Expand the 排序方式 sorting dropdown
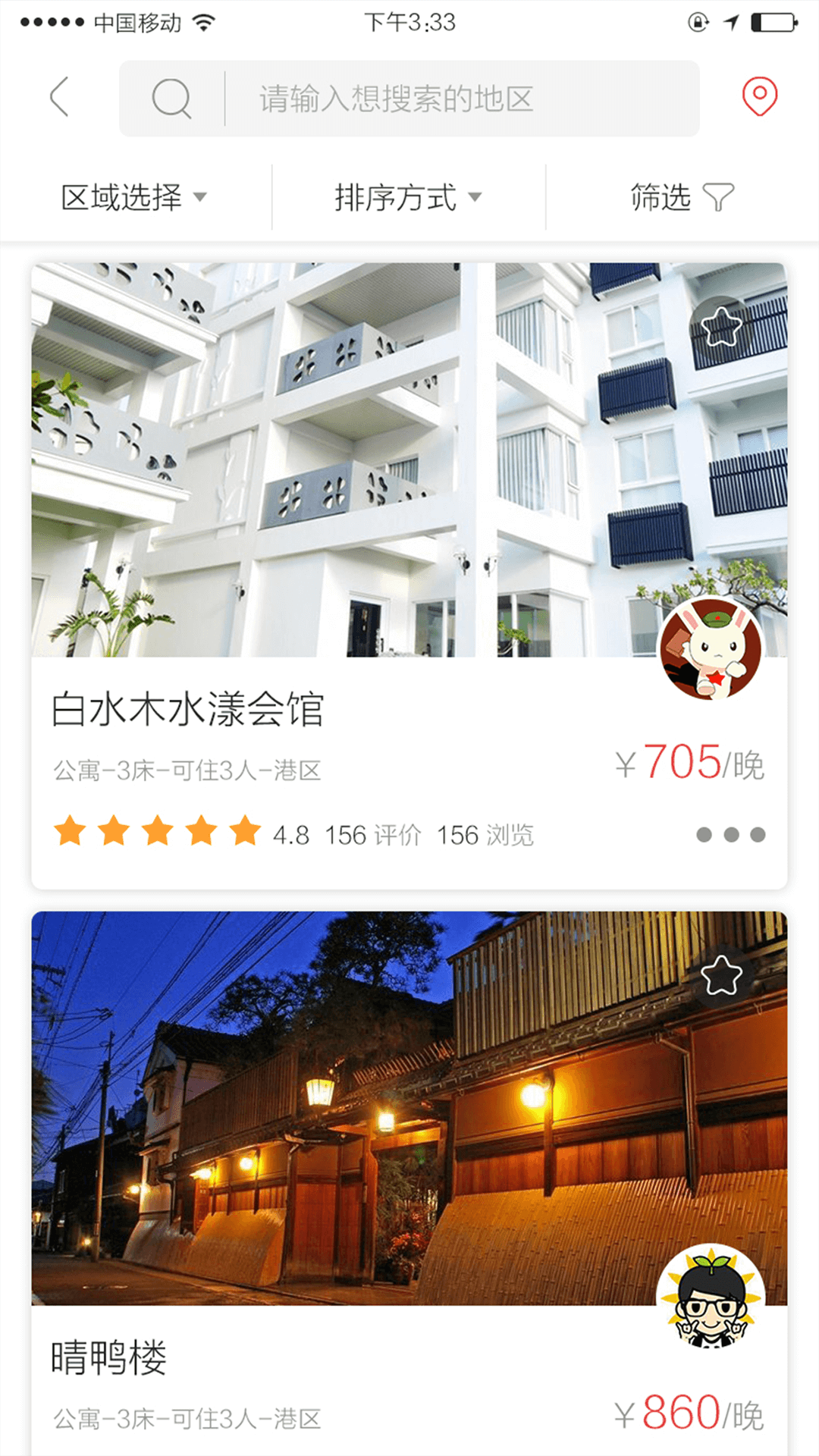 coord(408,198)
